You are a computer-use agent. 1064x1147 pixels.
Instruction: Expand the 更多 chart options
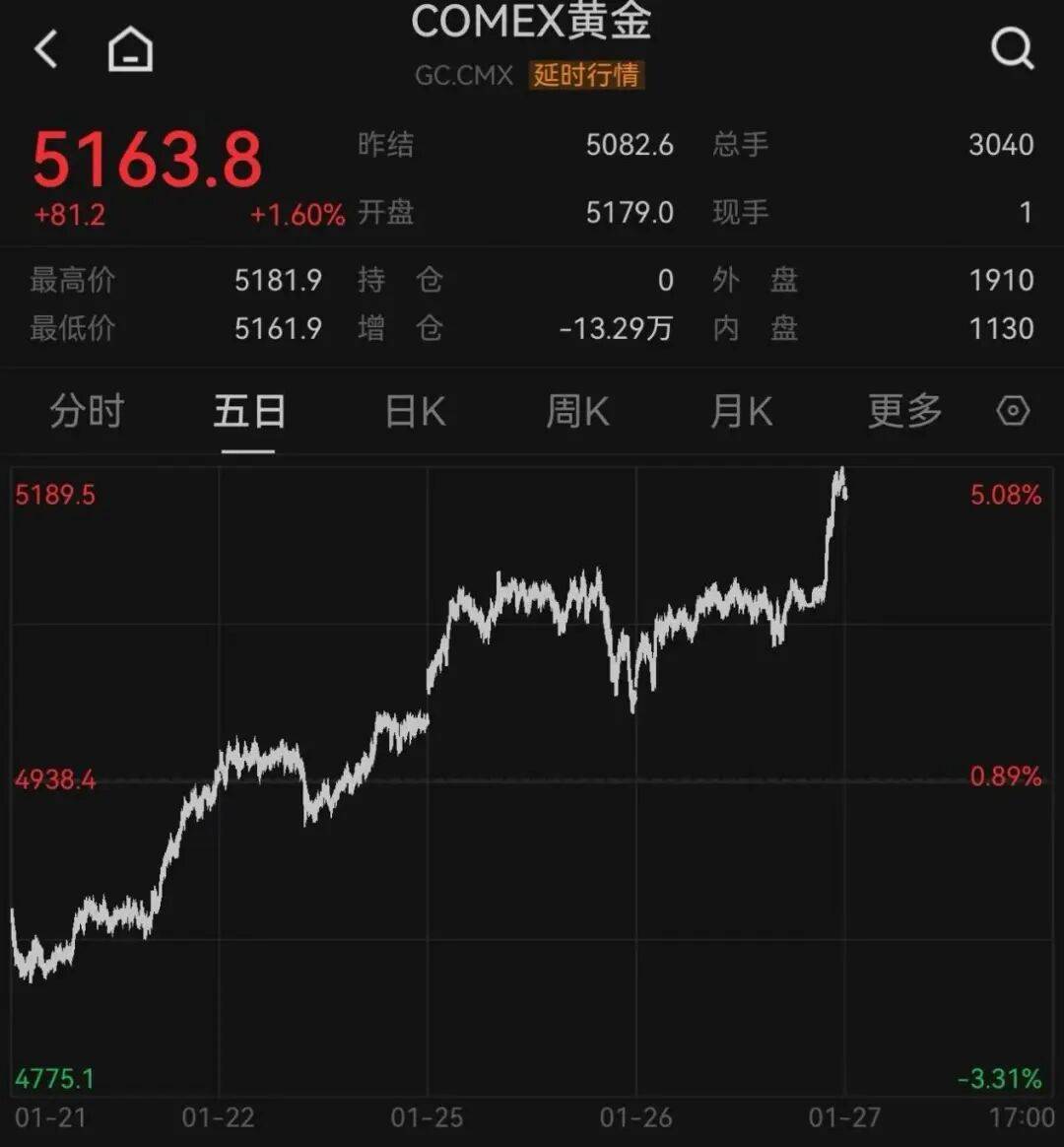904,411
